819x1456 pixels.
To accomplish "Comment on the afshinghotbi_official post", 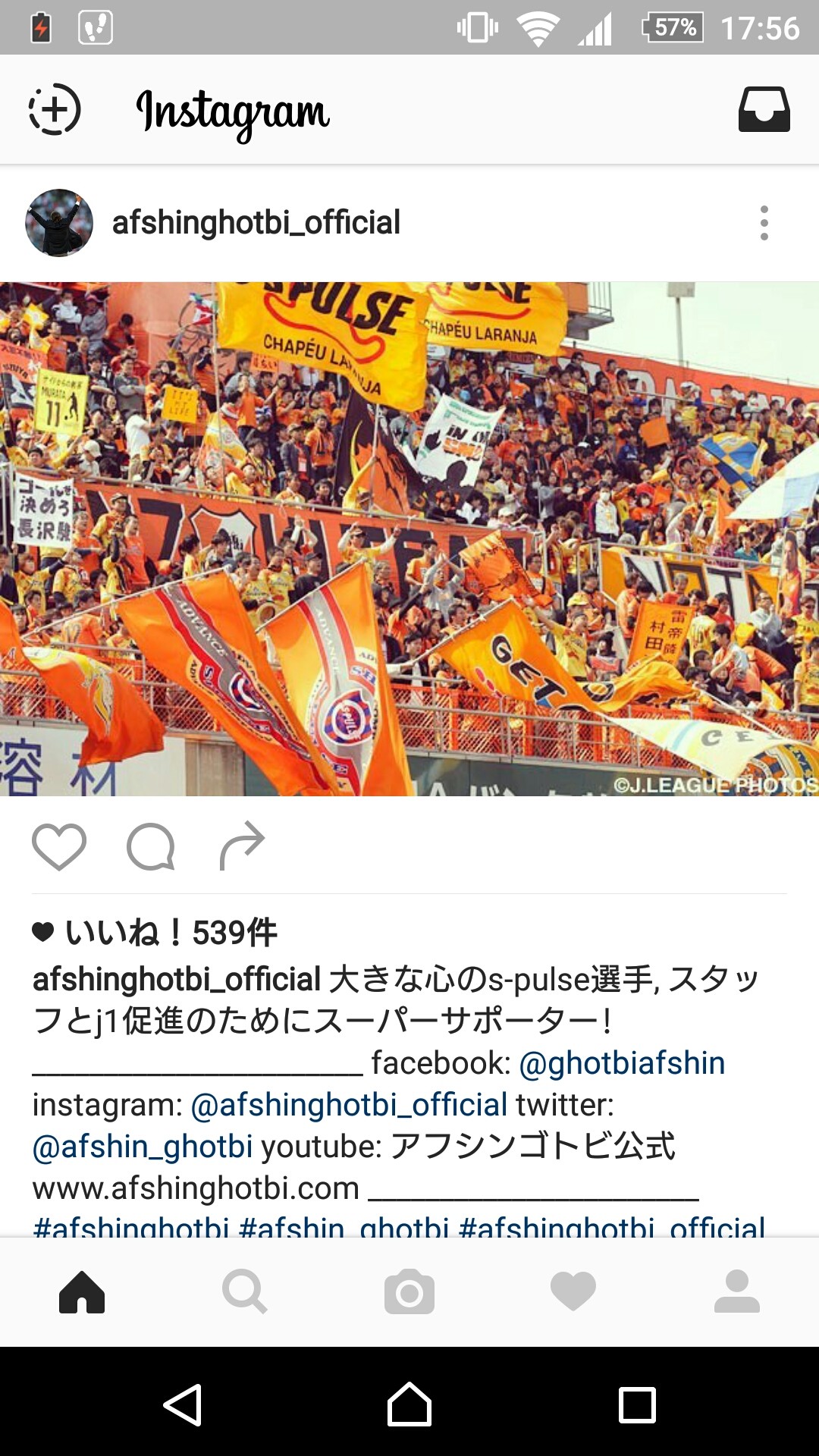I will click(150, 846).
